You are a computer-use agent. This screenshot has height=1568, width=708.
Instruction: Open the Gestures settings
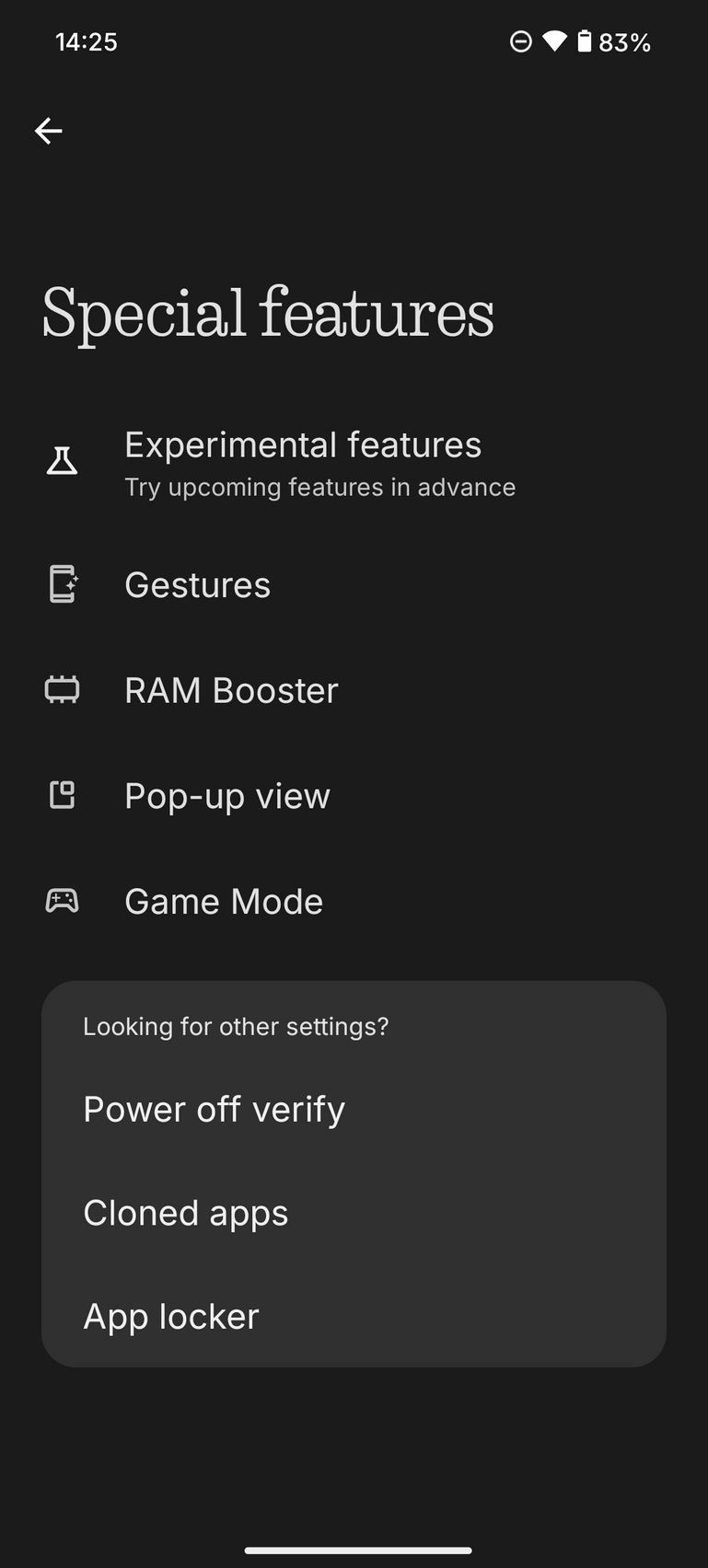point(198,585)
